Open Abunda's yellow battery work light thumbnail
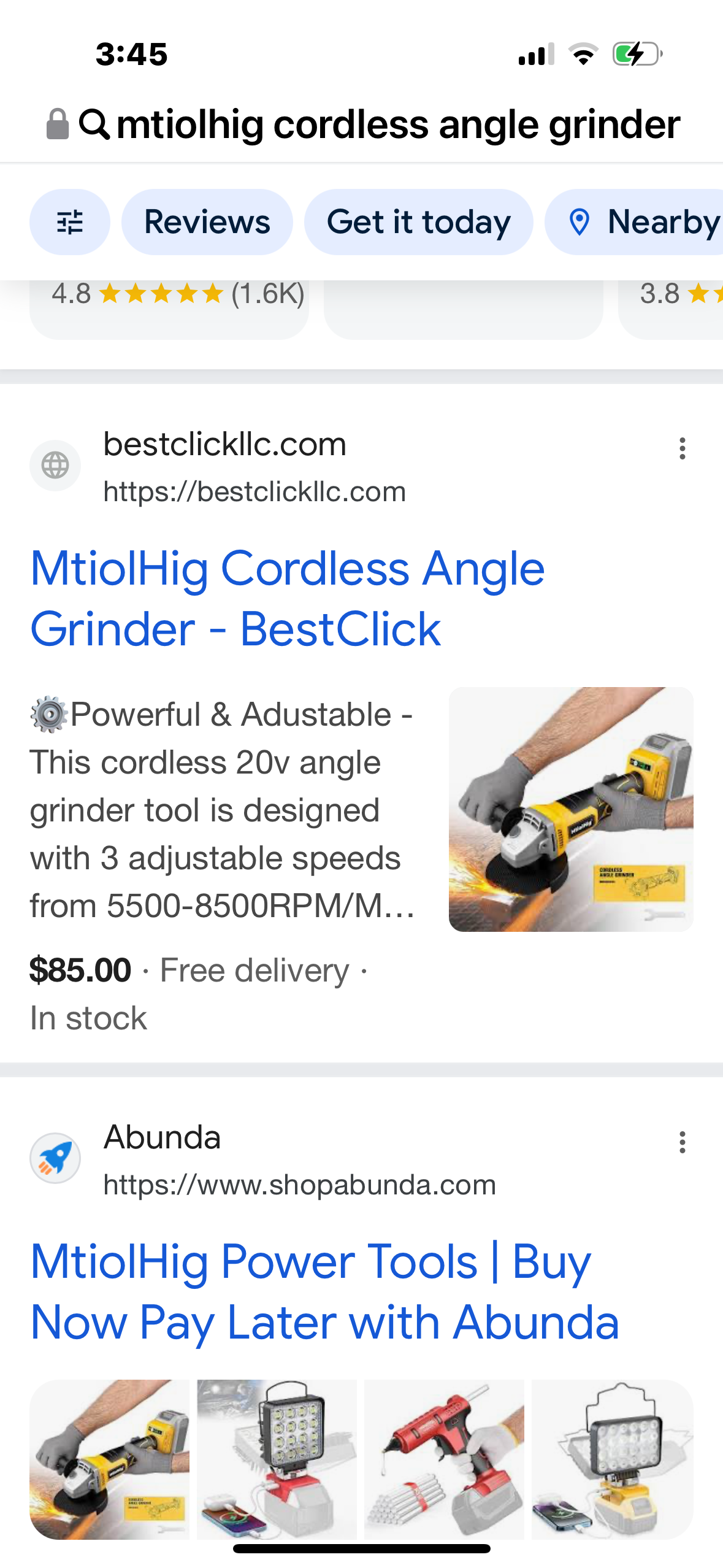The width and height of the screenshot is (723, 1568). click(x=612, y=1459)
